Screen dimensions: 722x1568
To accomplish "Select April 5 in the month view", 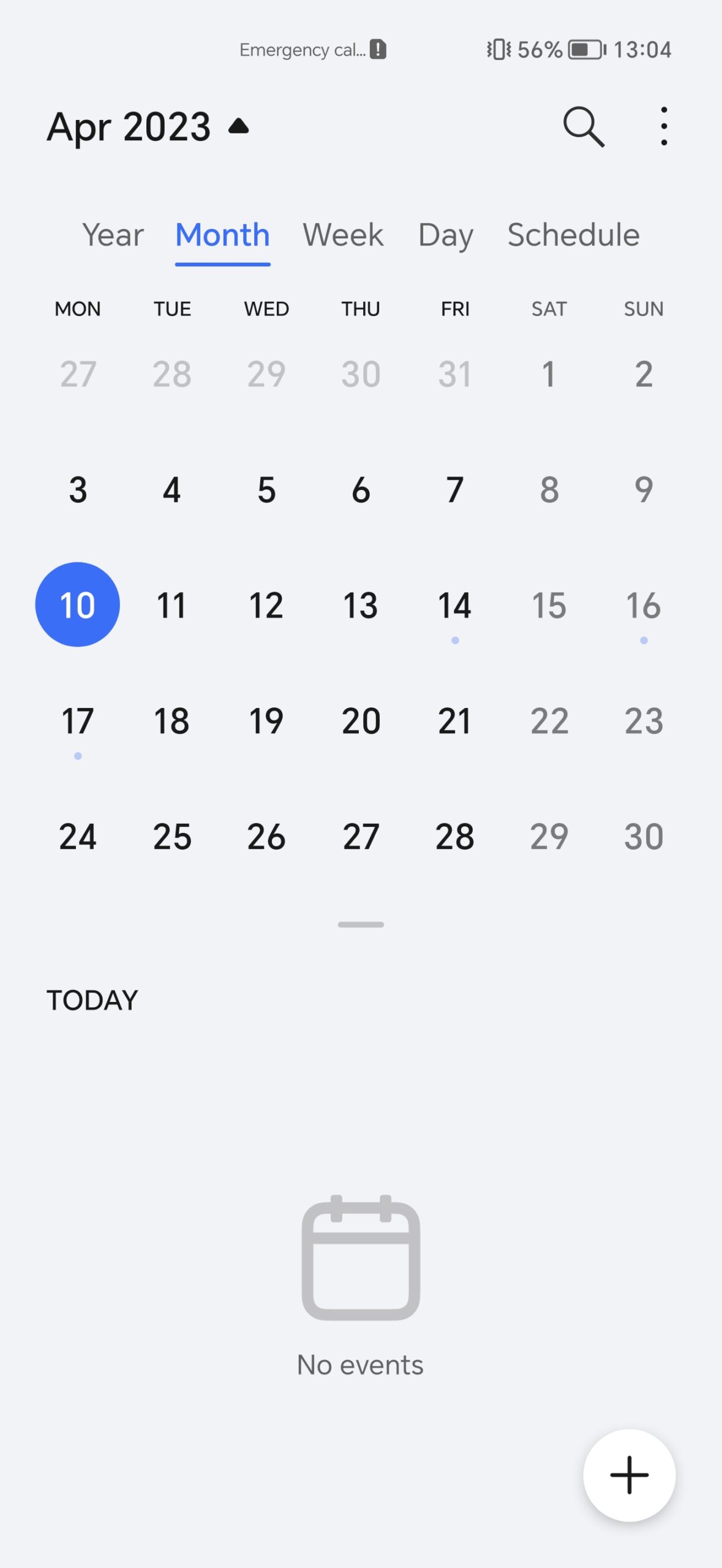I will (266, 490).
